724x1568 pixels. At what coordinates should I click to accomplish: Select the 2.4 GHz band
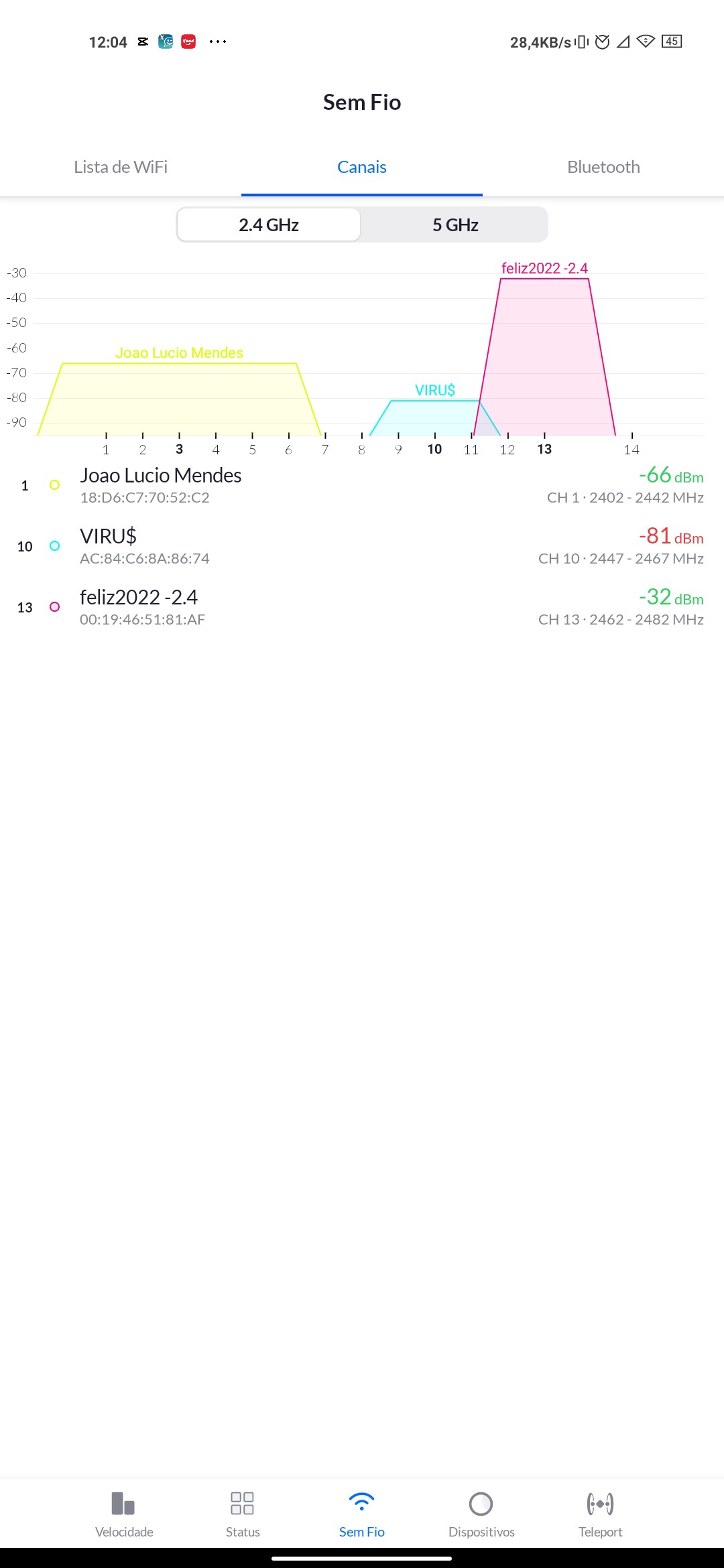(x=269, y=224)
